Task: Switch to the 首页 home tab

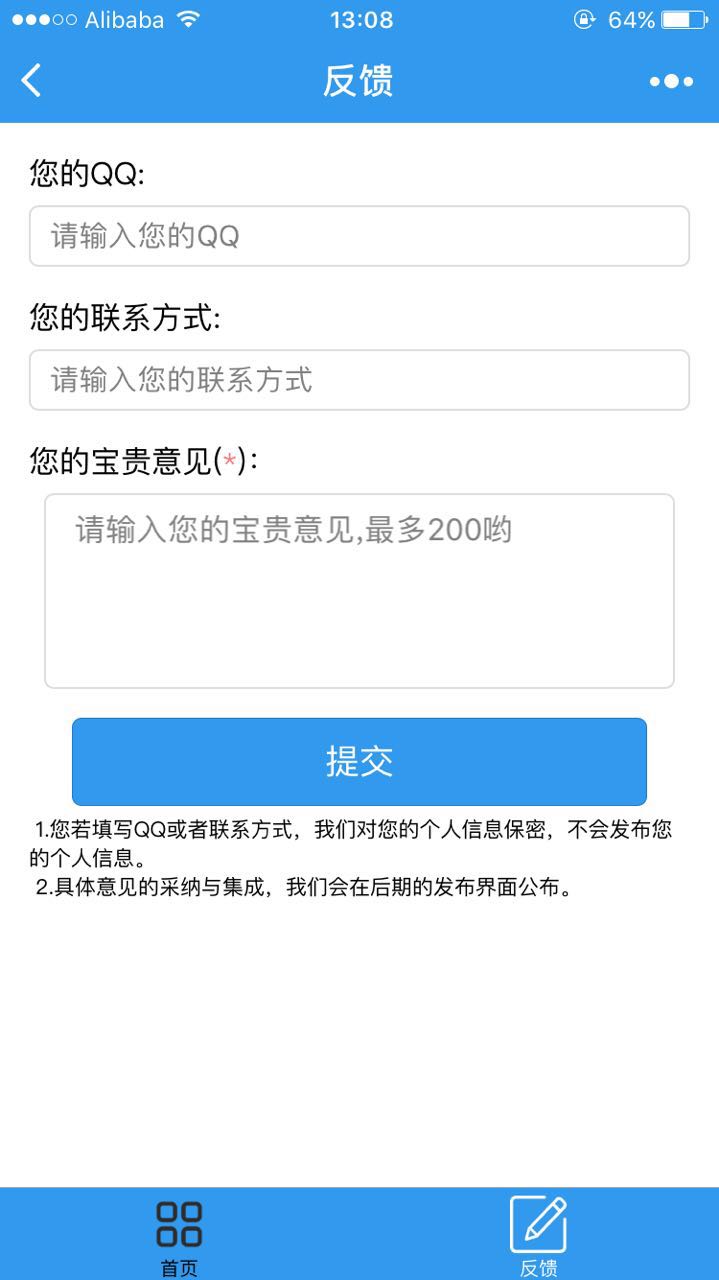Action: point(179,1237)
